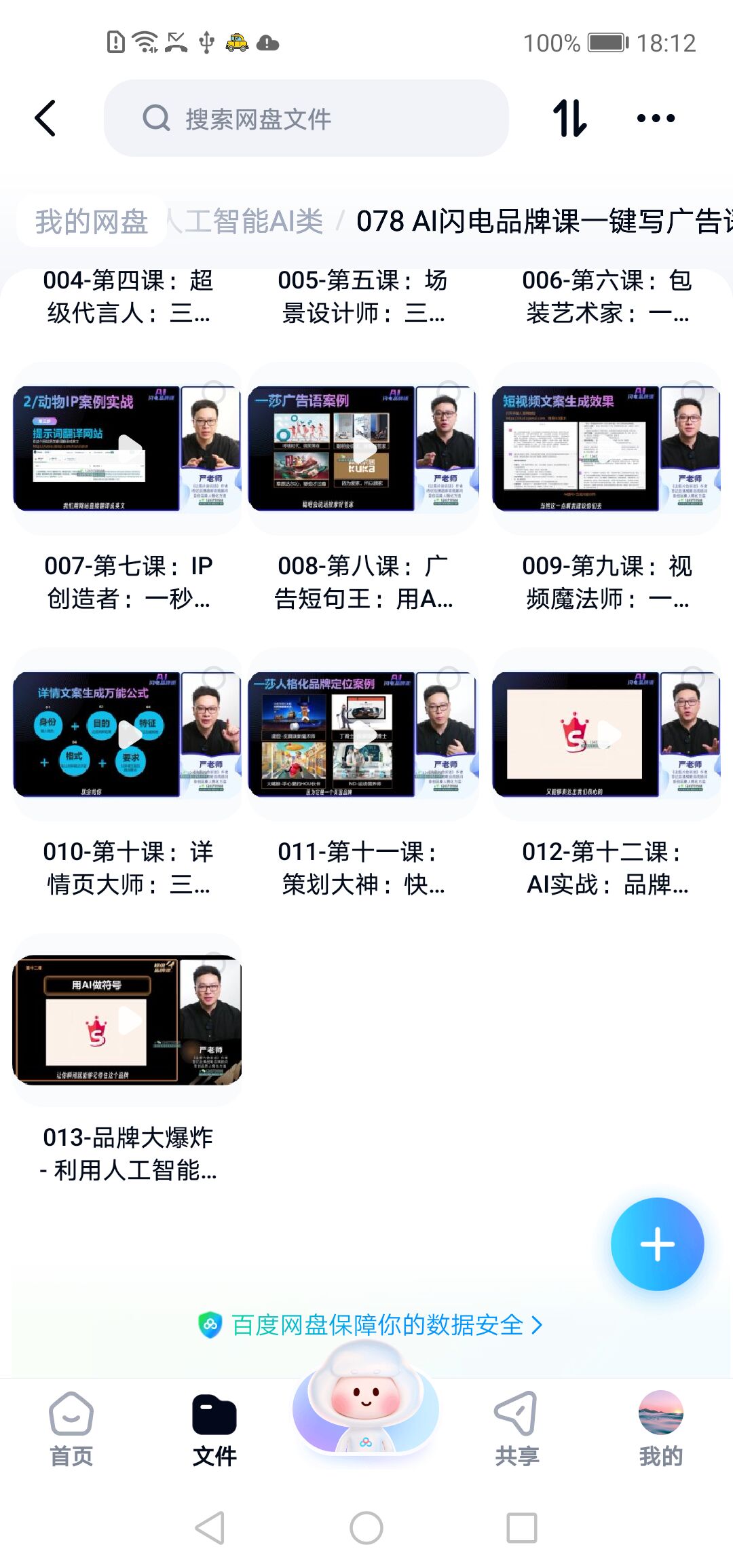
Task: Open video 013-品牌大爆炸
Action: click(x=128, y=1020)
